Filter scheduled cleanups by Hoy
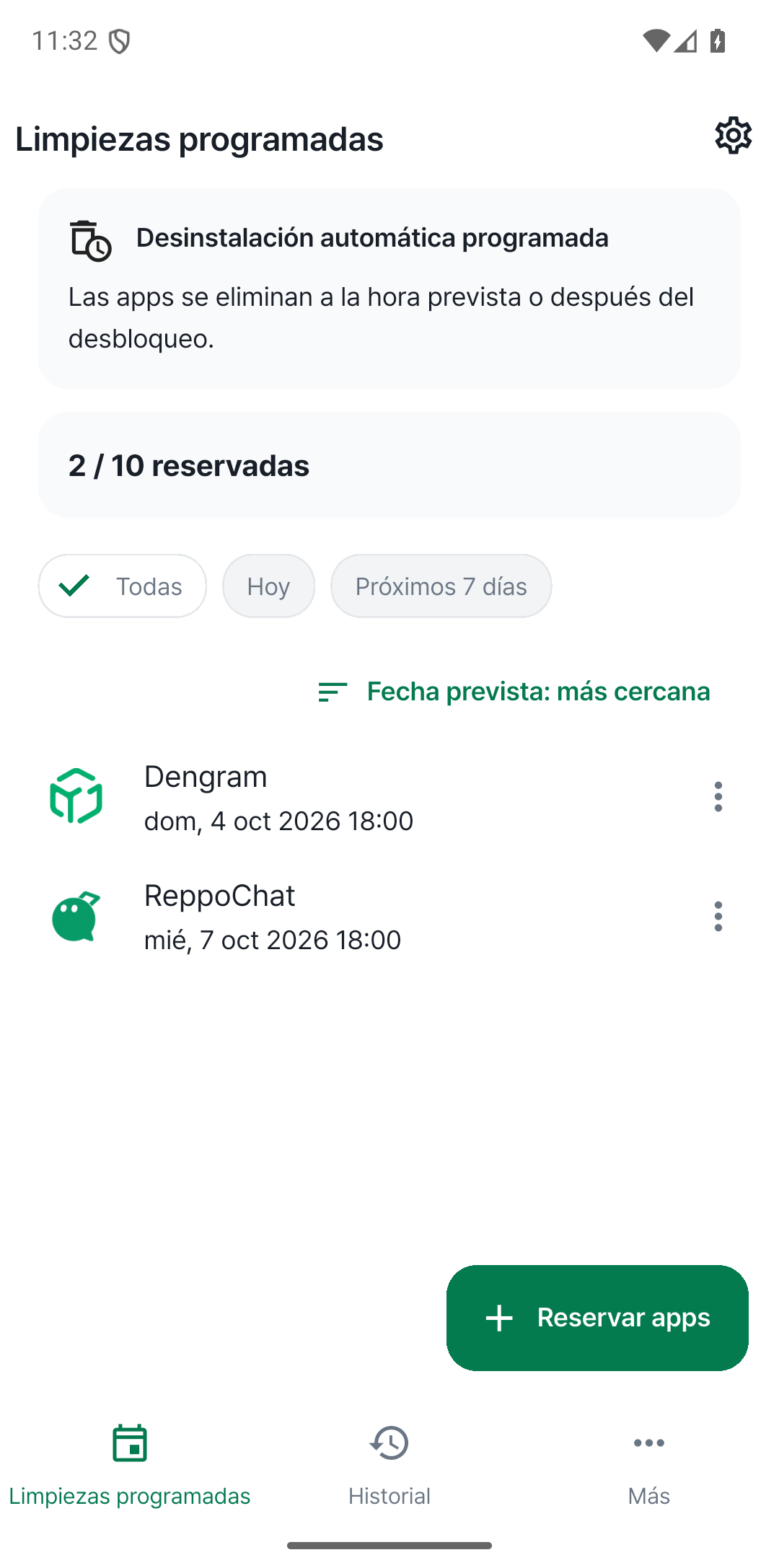The height and width of the screenshot is (1568, 779). click(x=268, y=586)
